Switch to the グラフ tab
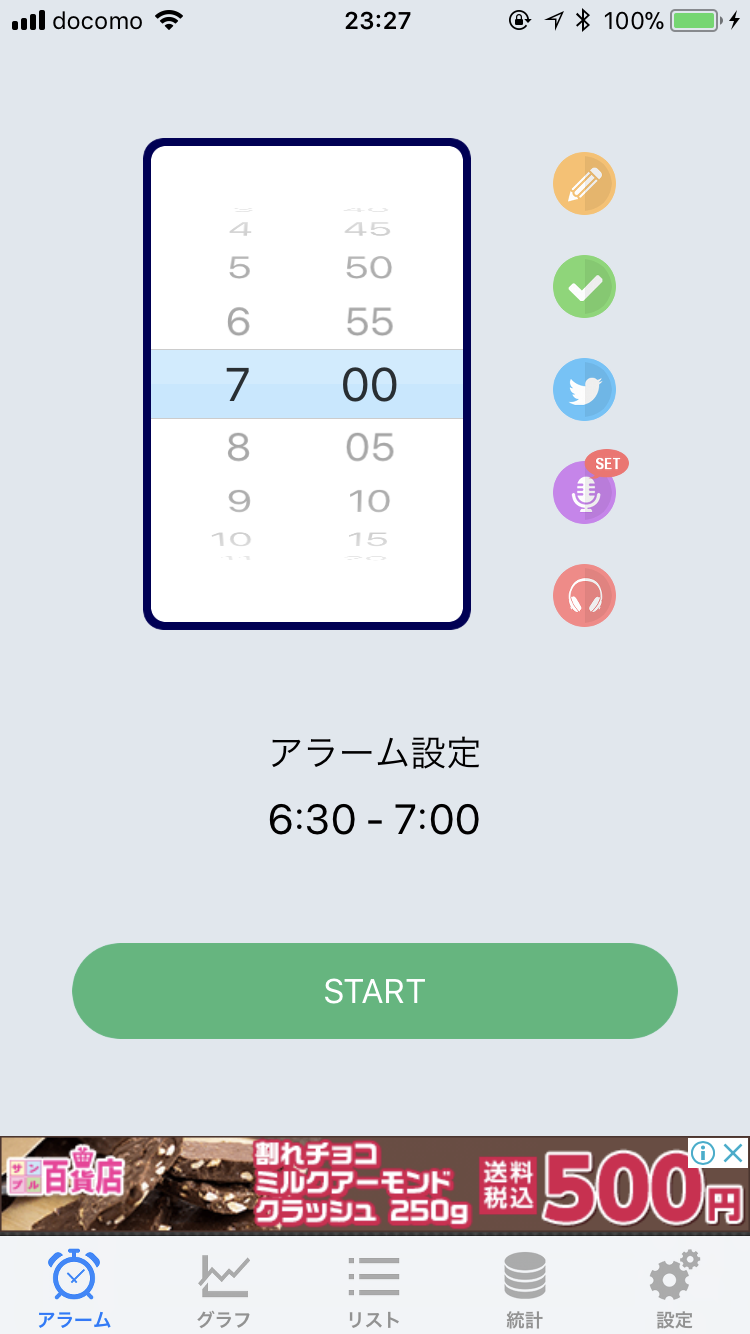 (x=224, y=1290)
